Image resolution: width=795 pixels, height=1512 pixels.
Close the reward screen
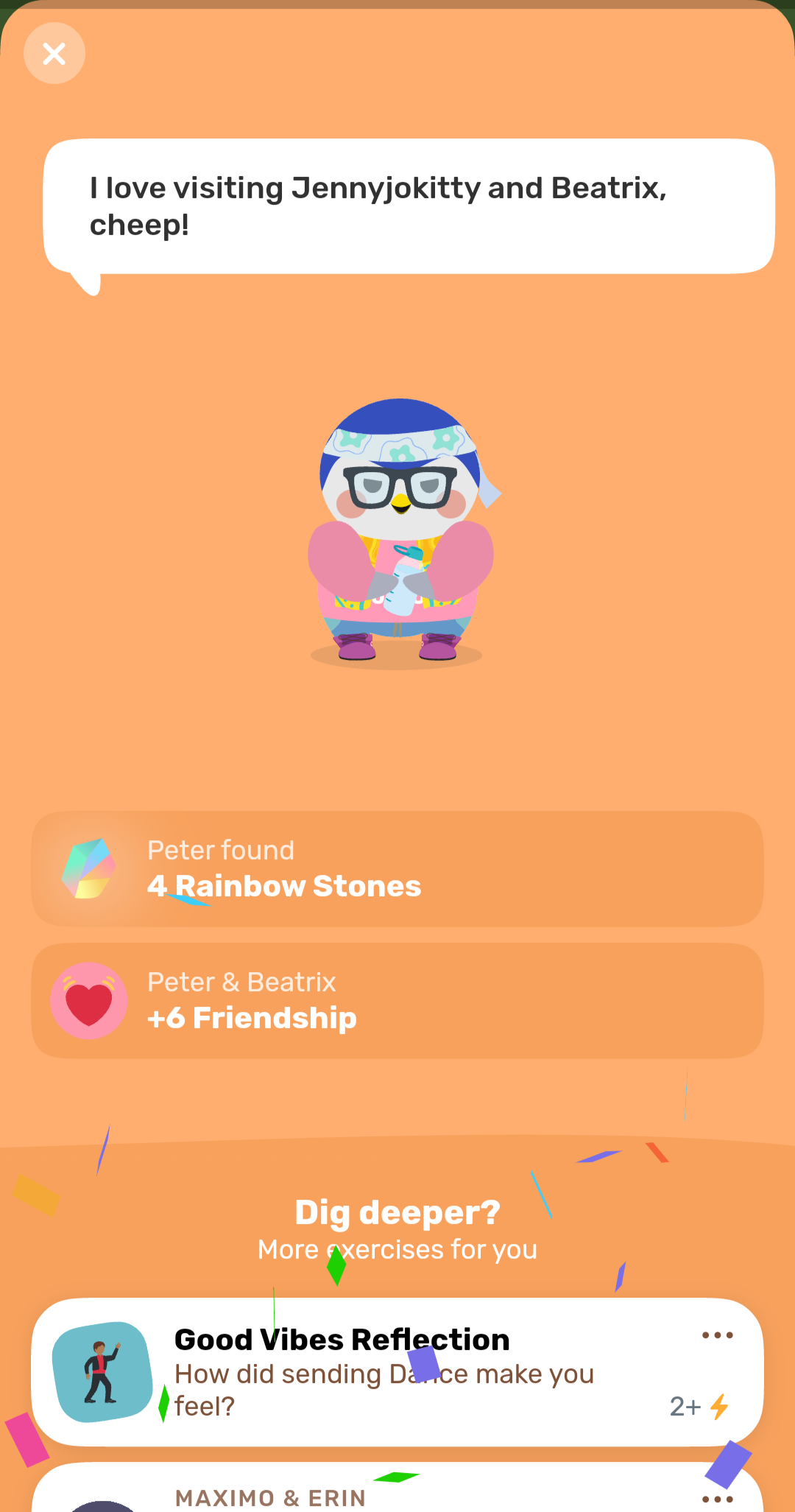click(x=54, y=54)
